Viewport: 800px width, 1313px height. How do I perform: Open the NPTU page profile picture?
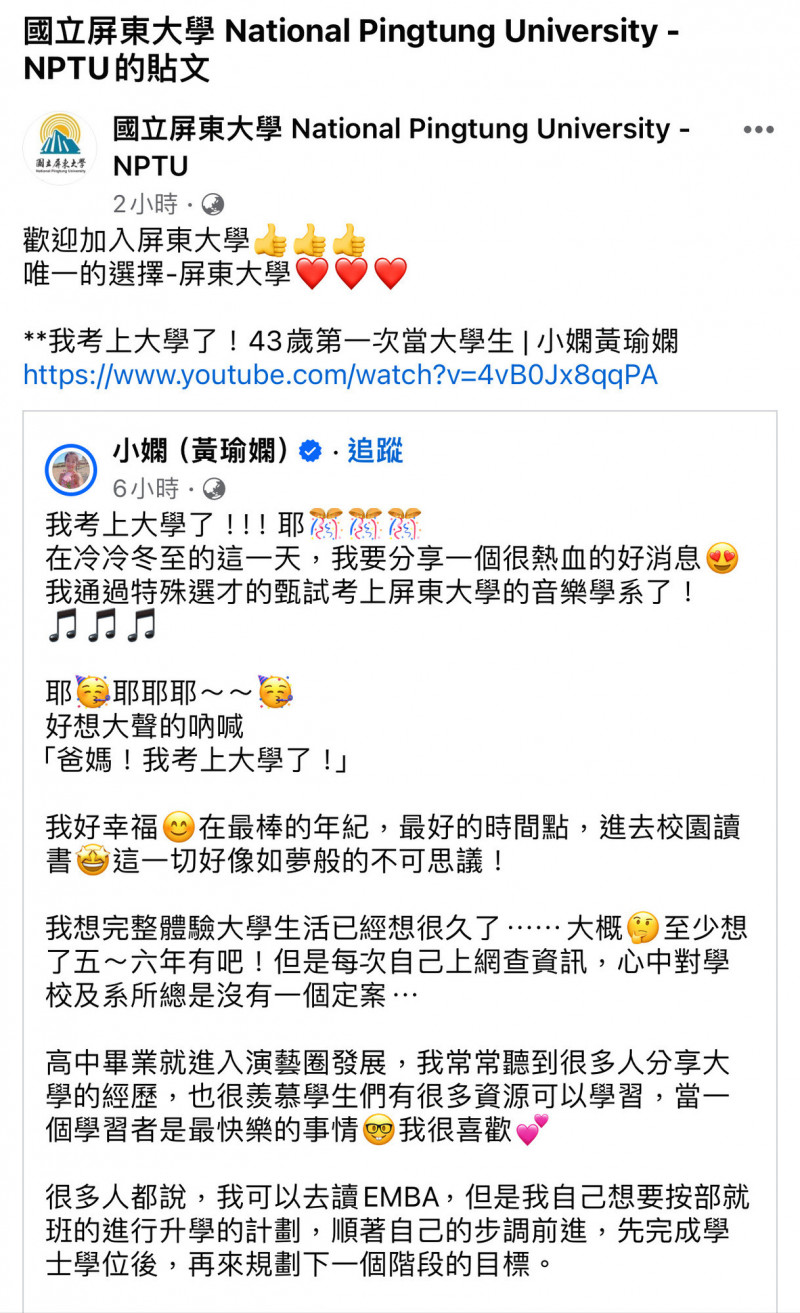click(60, 148)
